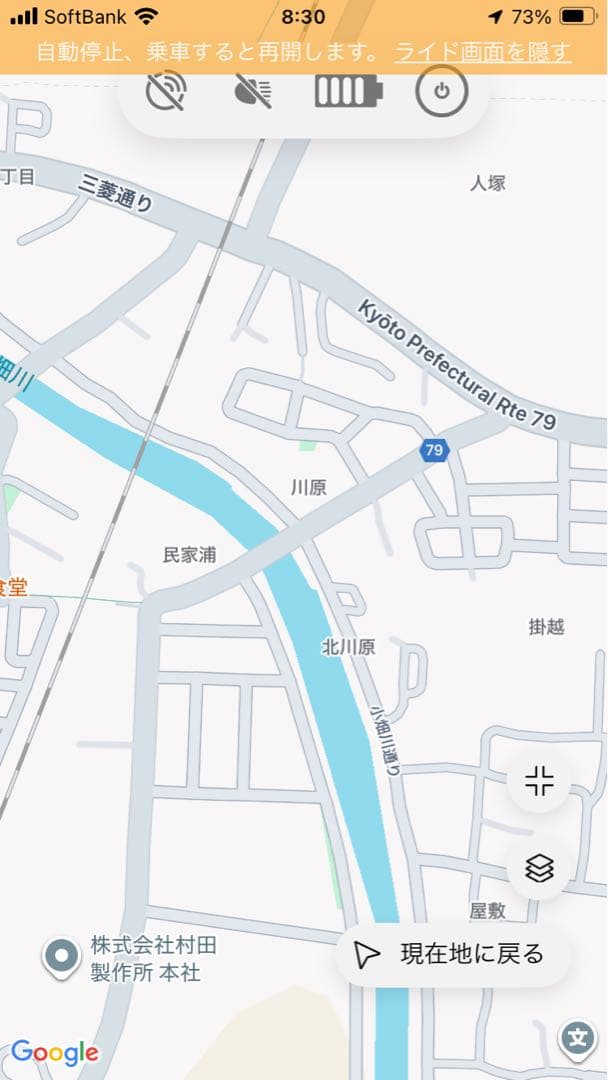
Task: Select the 株式会社村田製作所 本社 map pin
Action: [62, 957]
